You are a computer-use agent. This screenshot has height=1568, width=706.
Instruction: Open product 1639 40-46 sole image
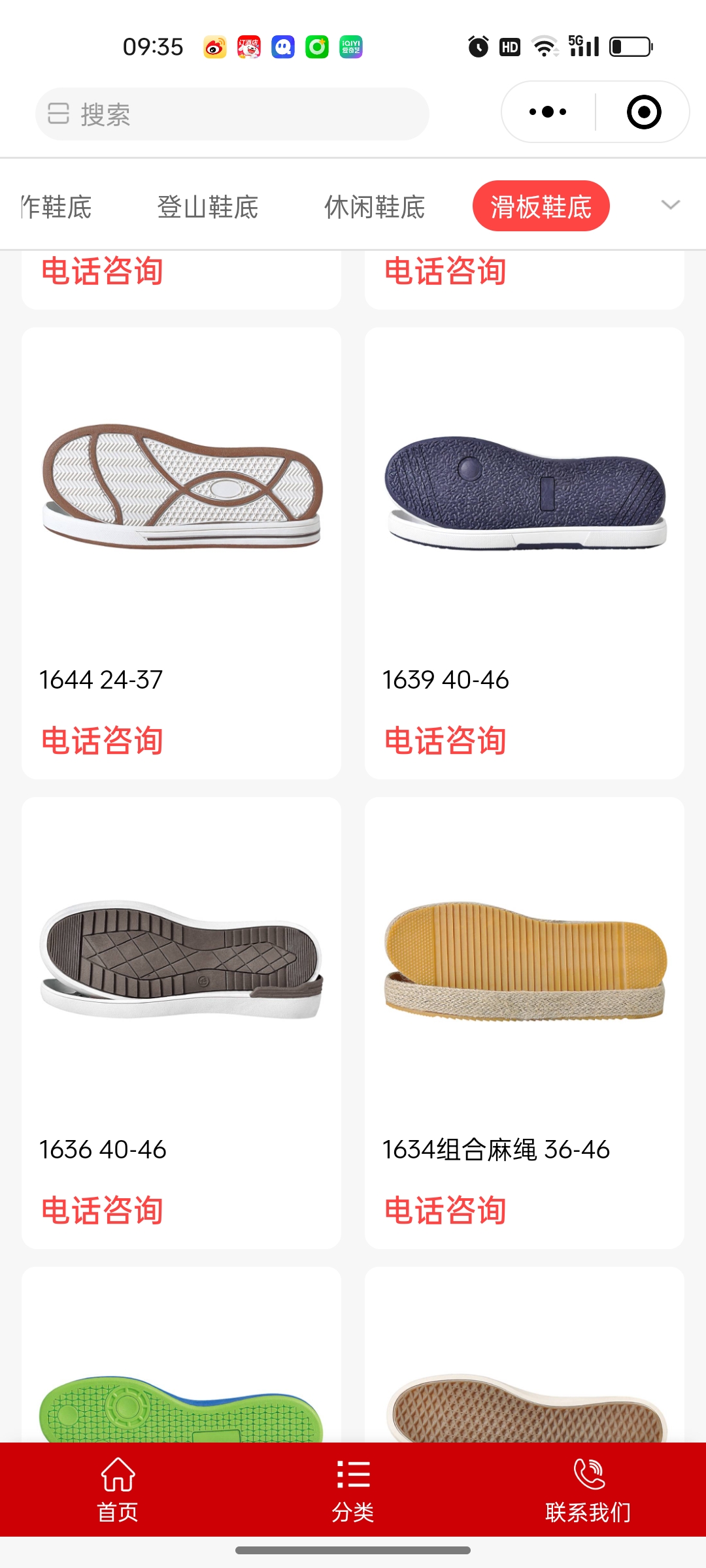click(524, 493)
